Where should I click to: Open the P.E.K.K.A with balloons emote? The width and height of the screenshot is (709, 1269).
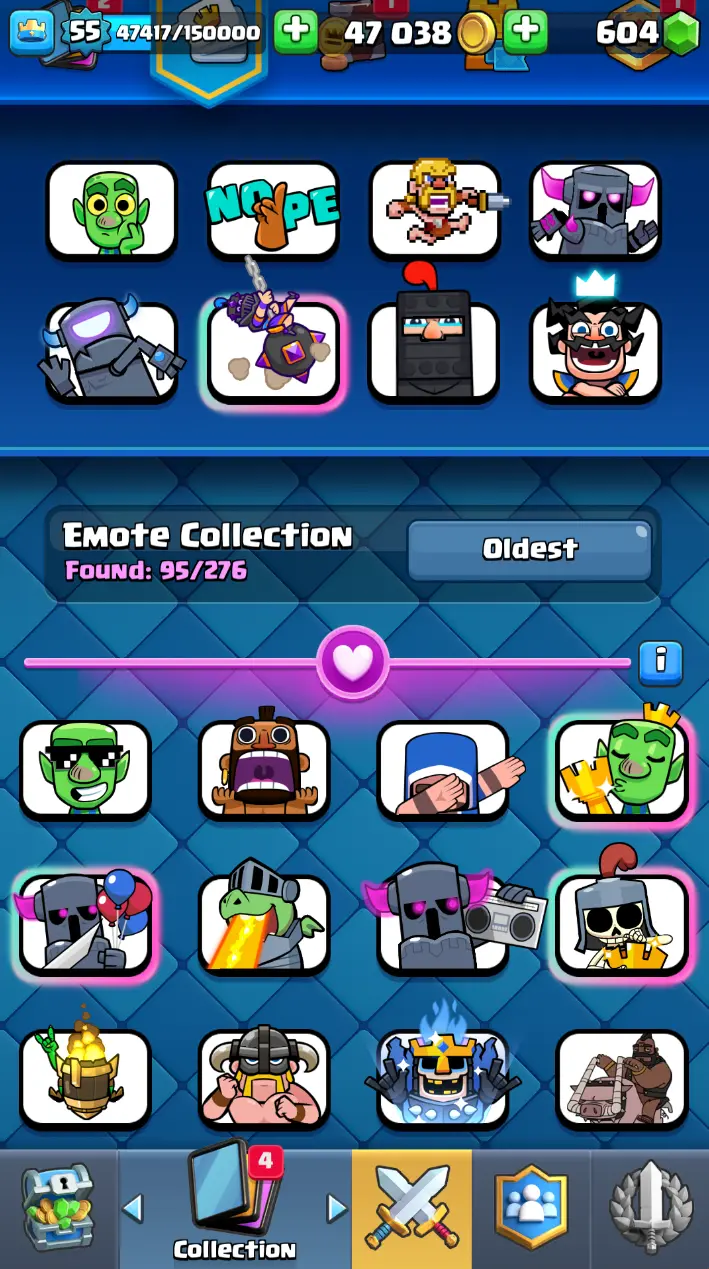click(85, 924)
